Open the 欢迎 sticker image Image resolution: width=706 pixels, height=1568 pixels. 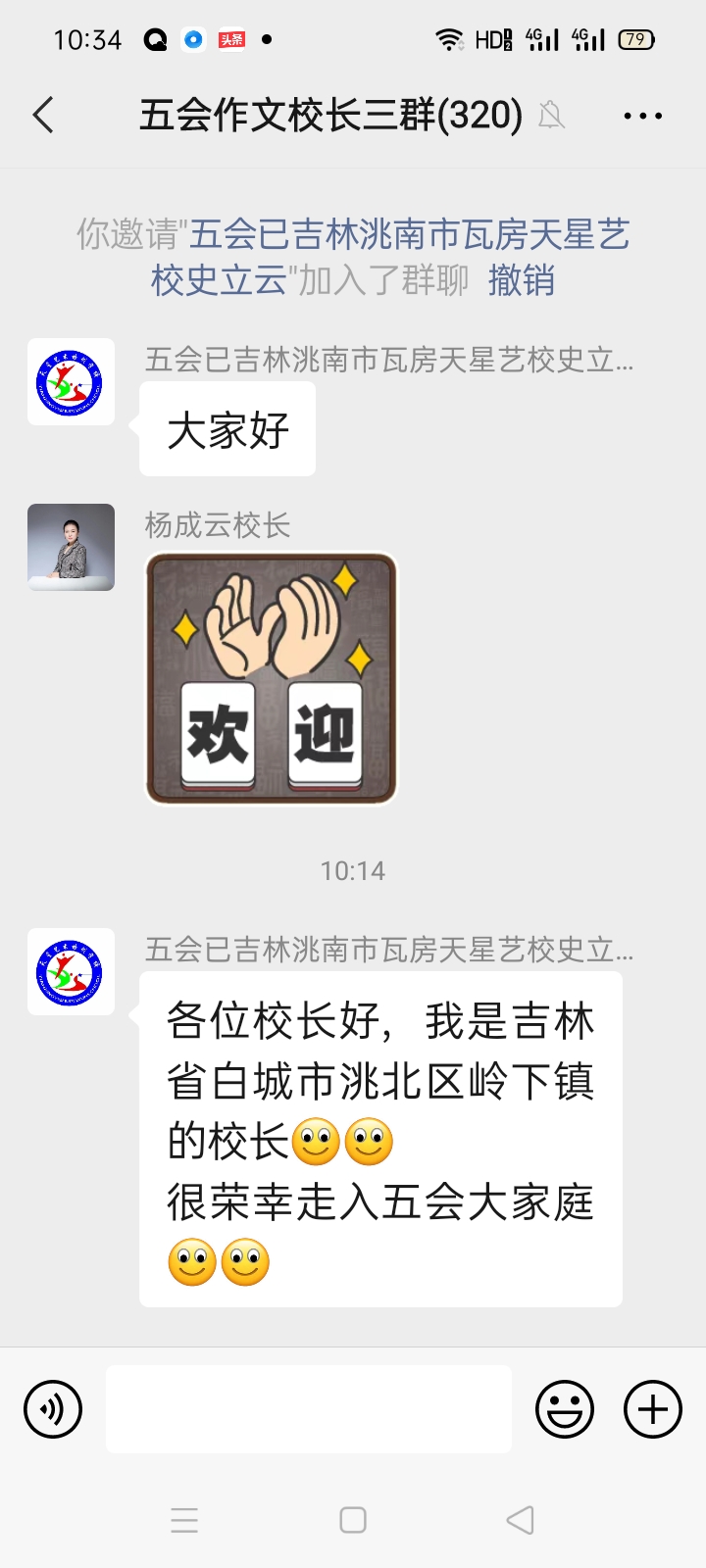[x=272, y=678]
